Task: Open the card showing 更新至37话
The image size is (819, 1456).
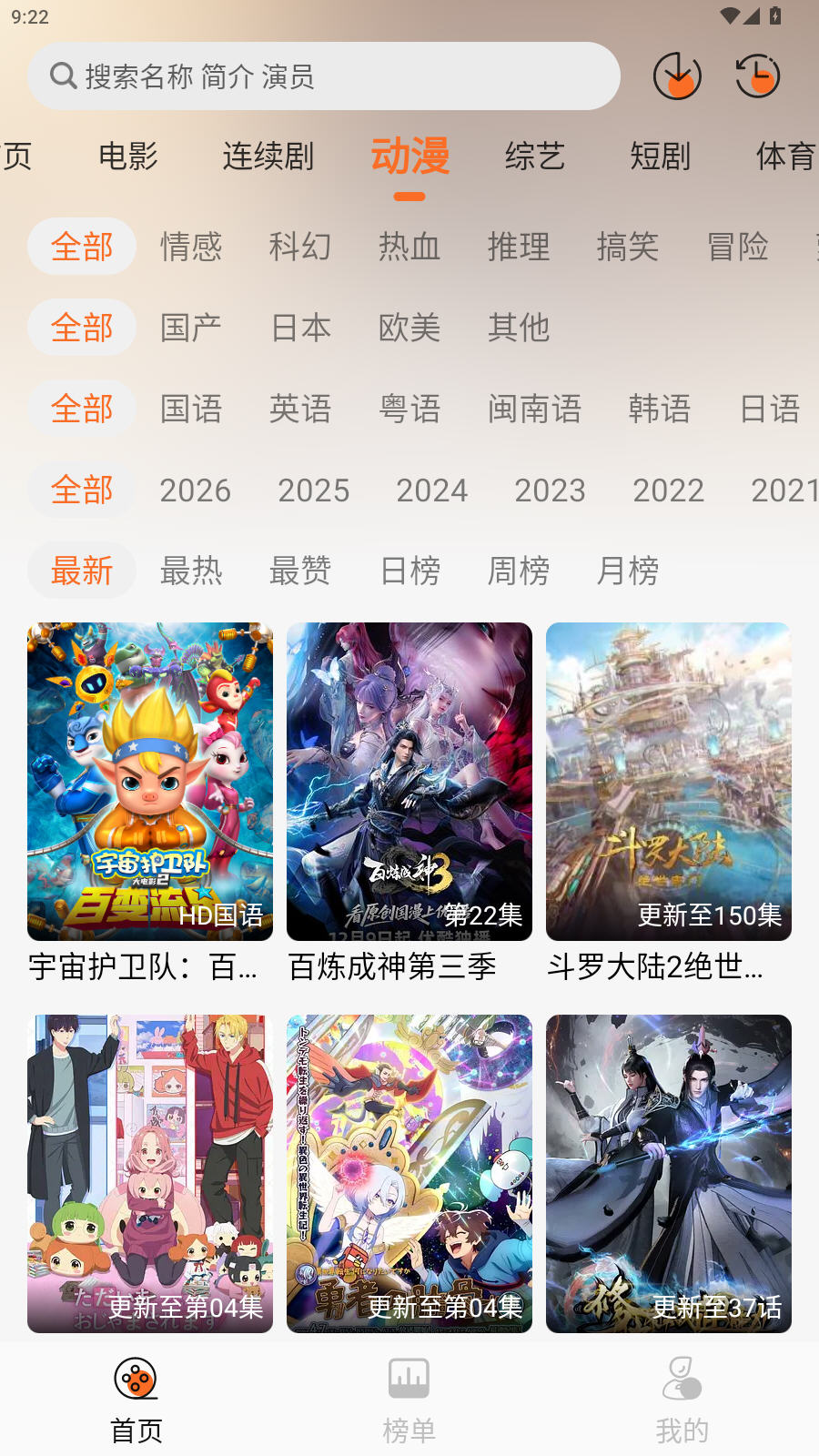Action: tap(669, 1174)
